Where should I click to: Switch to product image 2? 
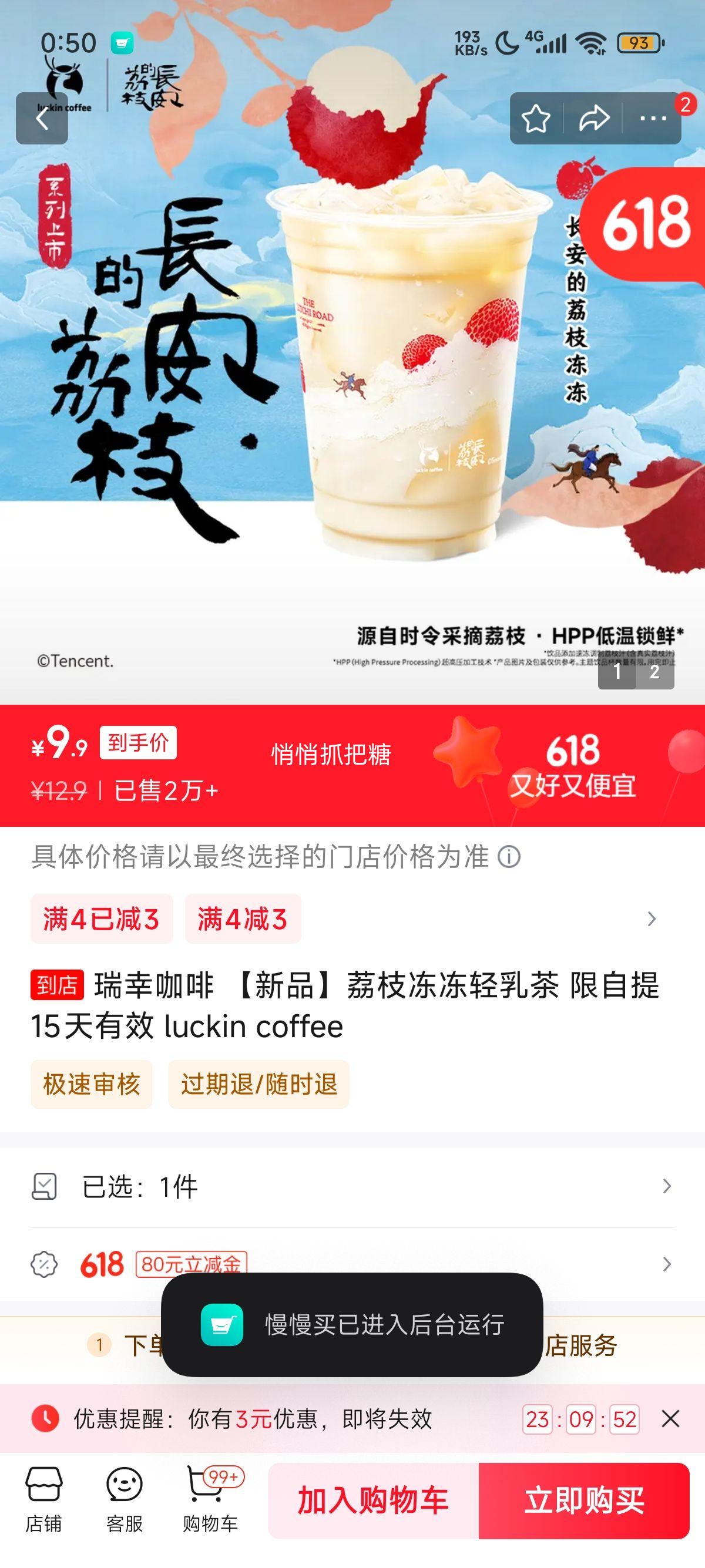click(x=654, y=671)
